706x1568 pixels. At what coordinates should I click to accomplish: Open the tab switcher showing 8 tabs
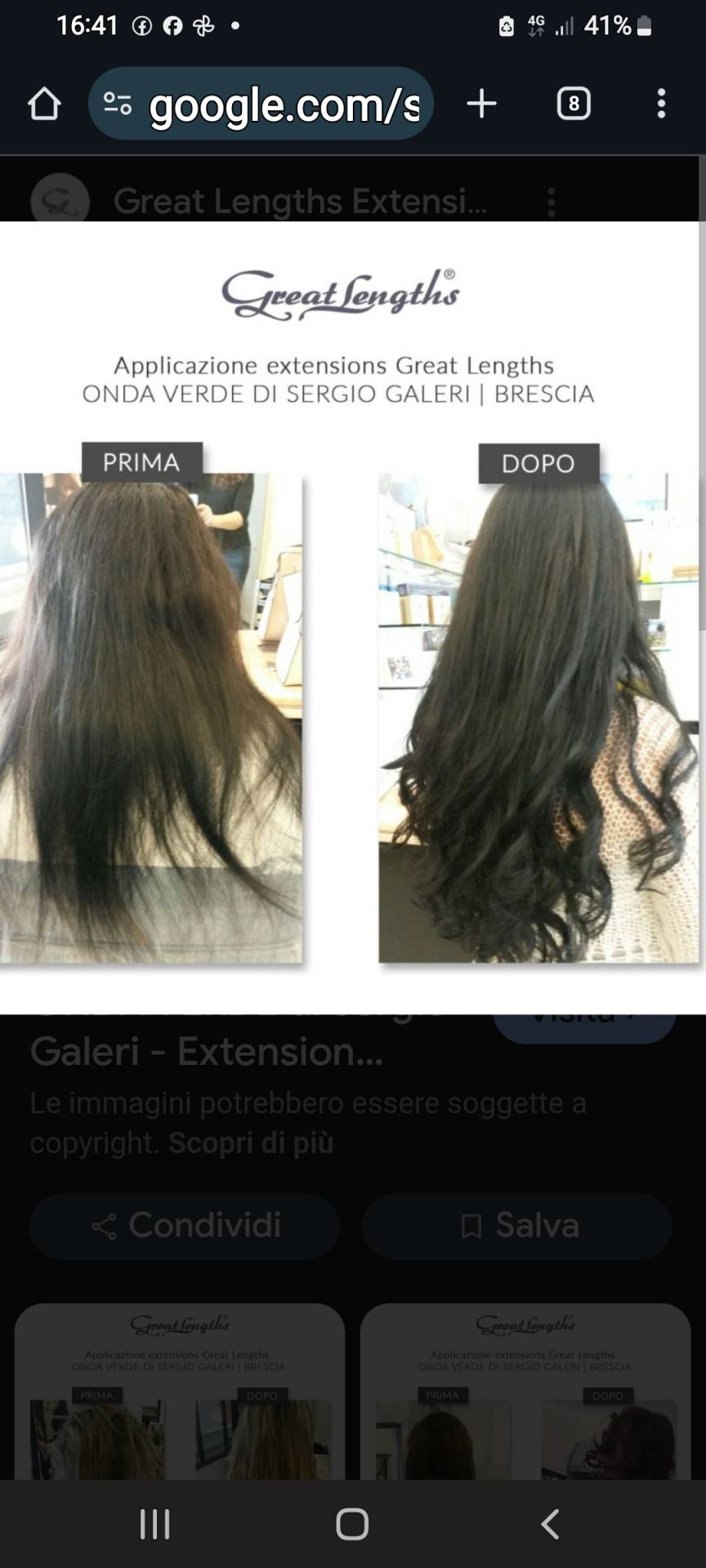(574, 104)
